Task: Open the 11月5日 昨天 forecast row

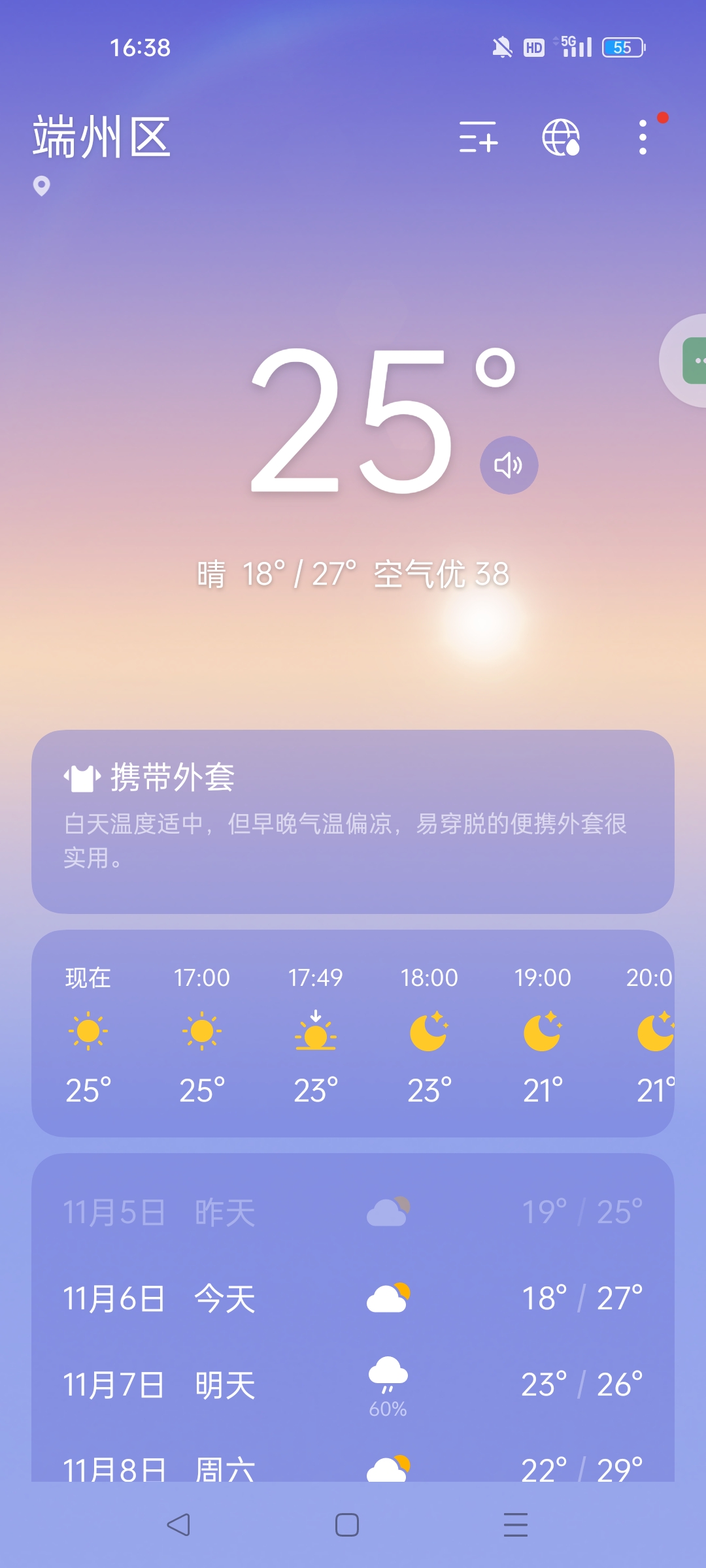Action: 353,1213
